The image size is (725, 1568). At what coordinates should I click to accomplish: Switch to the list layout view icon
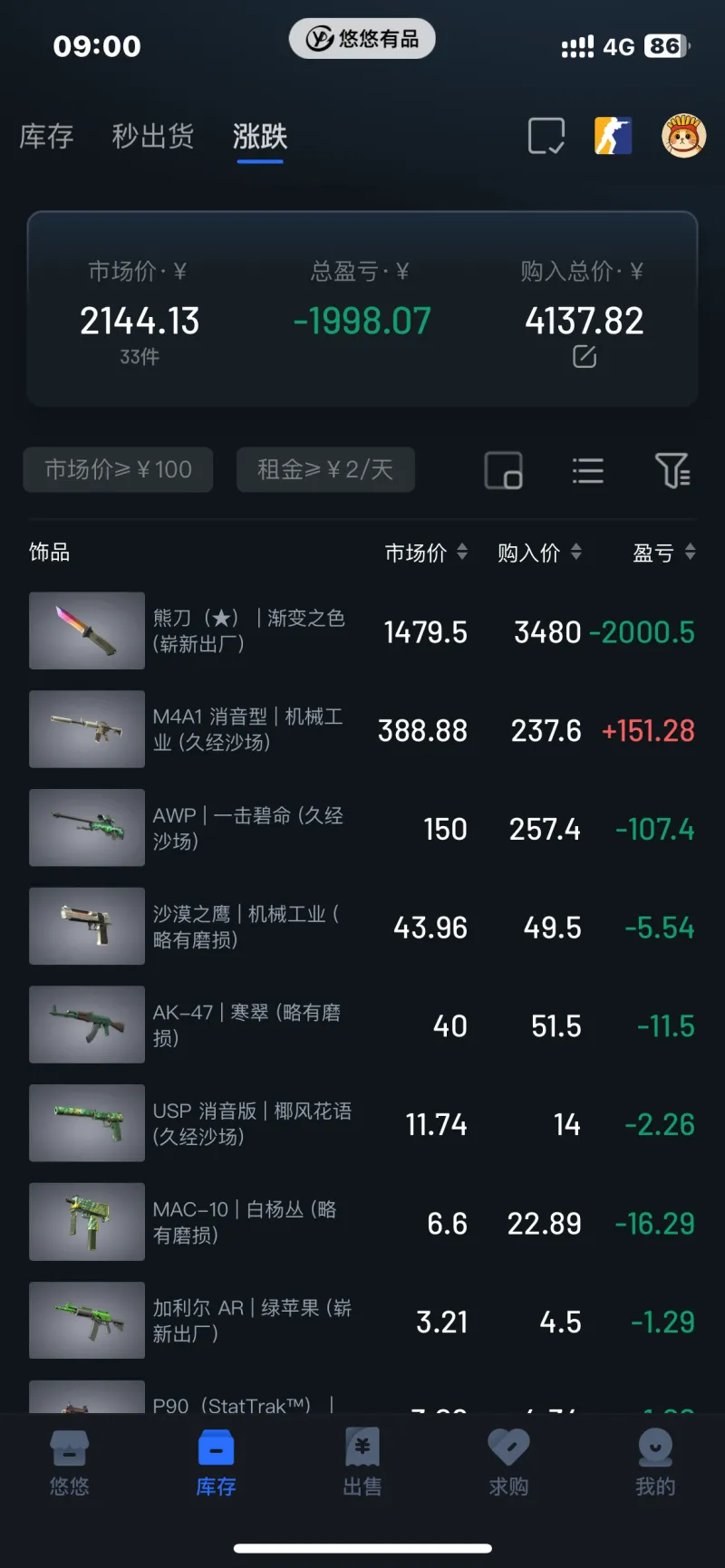pos(587,471)
